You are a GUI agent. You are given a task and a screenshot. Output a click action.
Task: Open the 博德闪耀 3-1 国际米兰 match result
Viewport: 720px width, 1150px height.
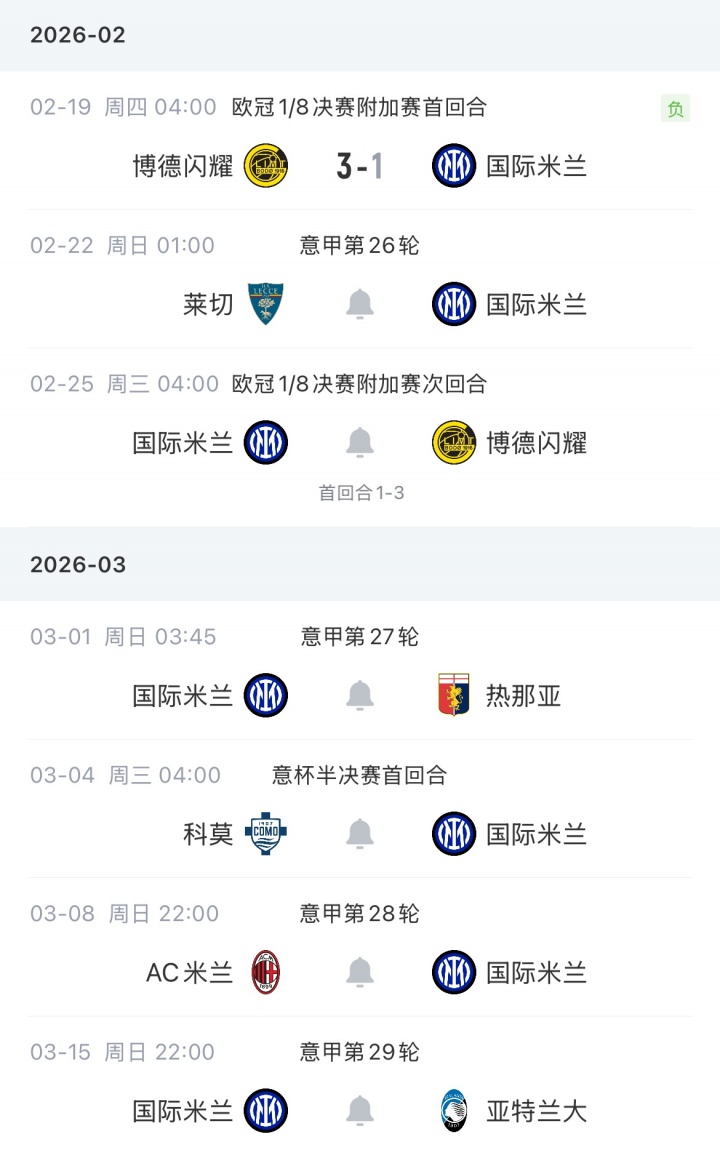click(x=359, y=166)
